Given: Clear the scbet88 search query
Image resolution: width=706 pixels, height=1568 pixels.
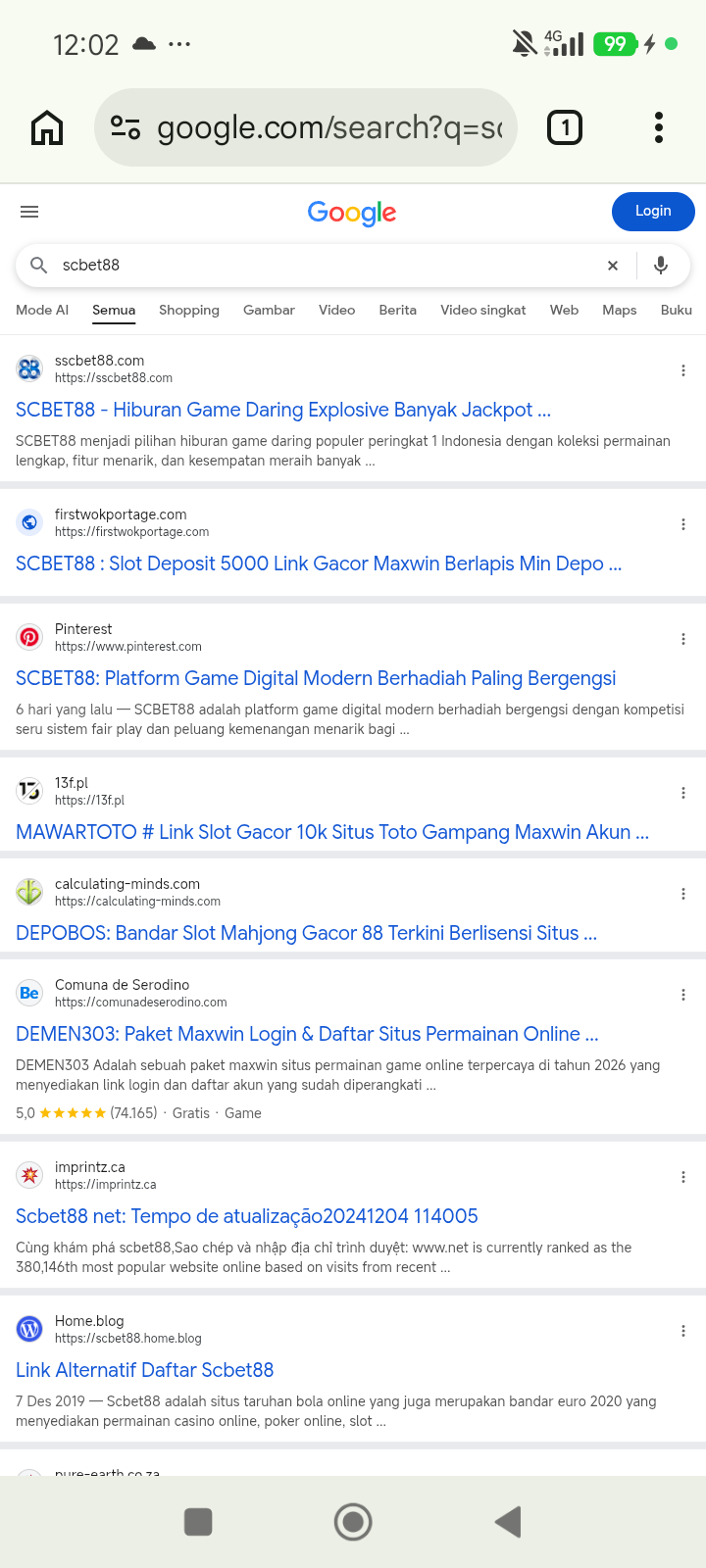Looking at the screenshot, I should [x=613, y=266].
